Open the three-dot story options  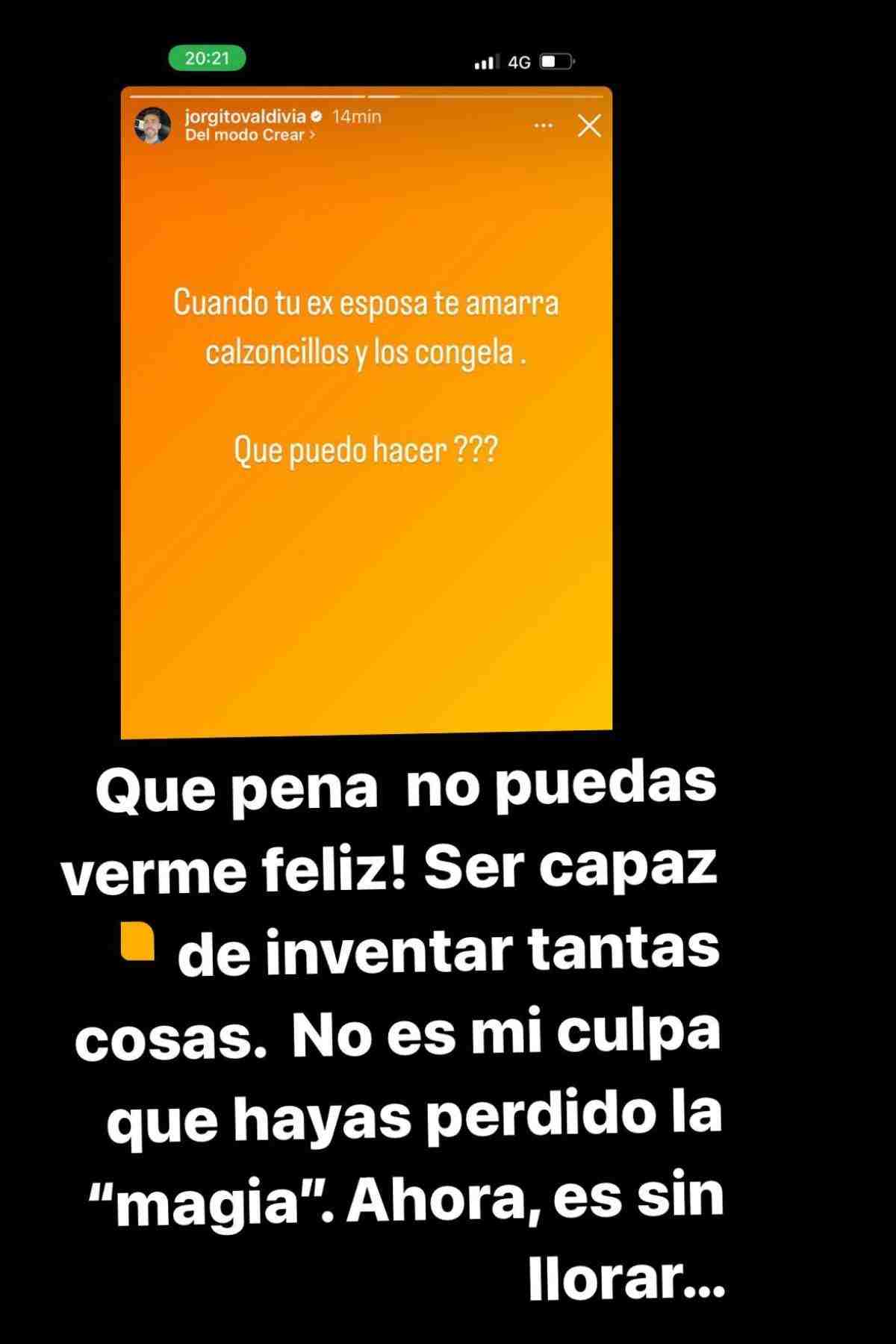pyautogui.click(x=543, y=126)
